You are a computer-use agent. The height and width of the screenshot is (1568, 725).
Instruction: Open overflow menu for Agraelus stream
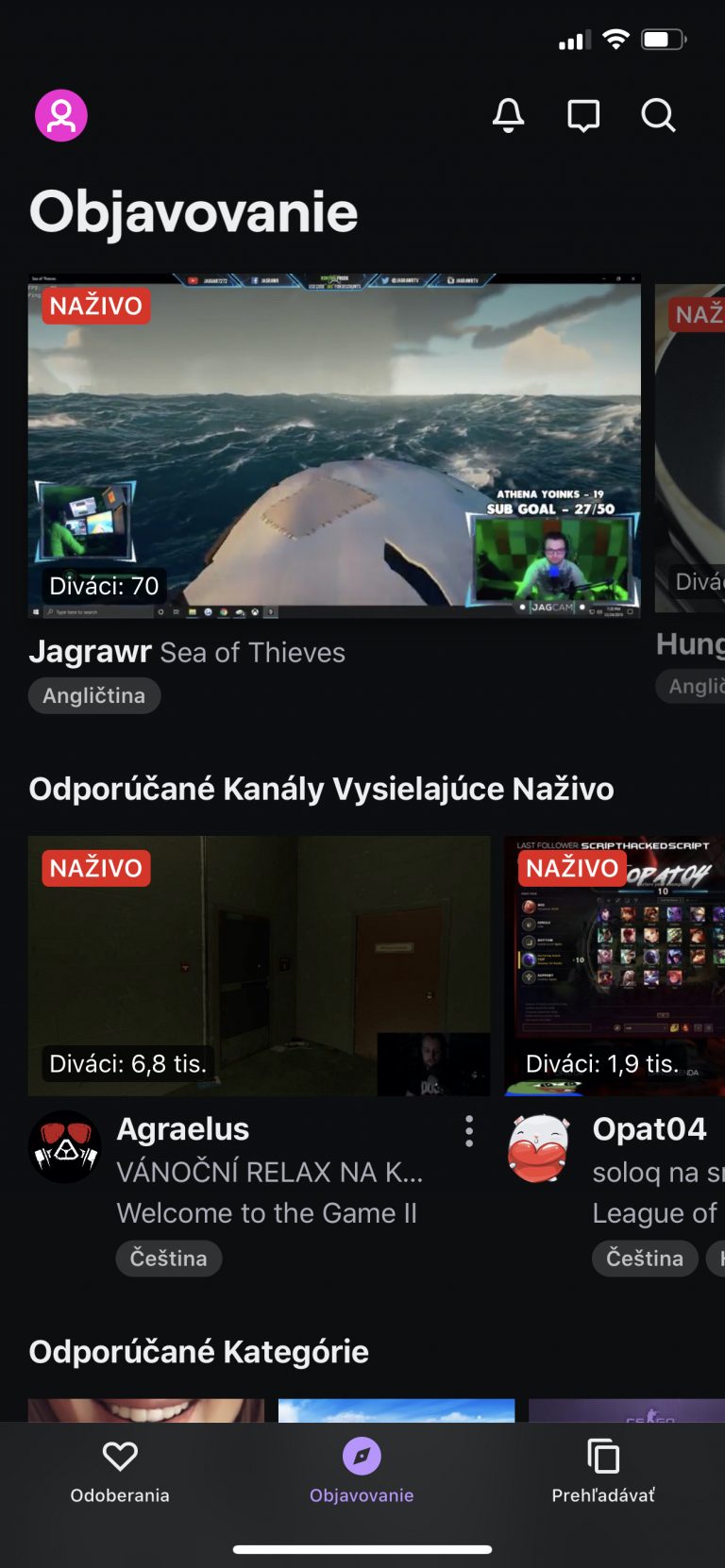point(469,1131)
